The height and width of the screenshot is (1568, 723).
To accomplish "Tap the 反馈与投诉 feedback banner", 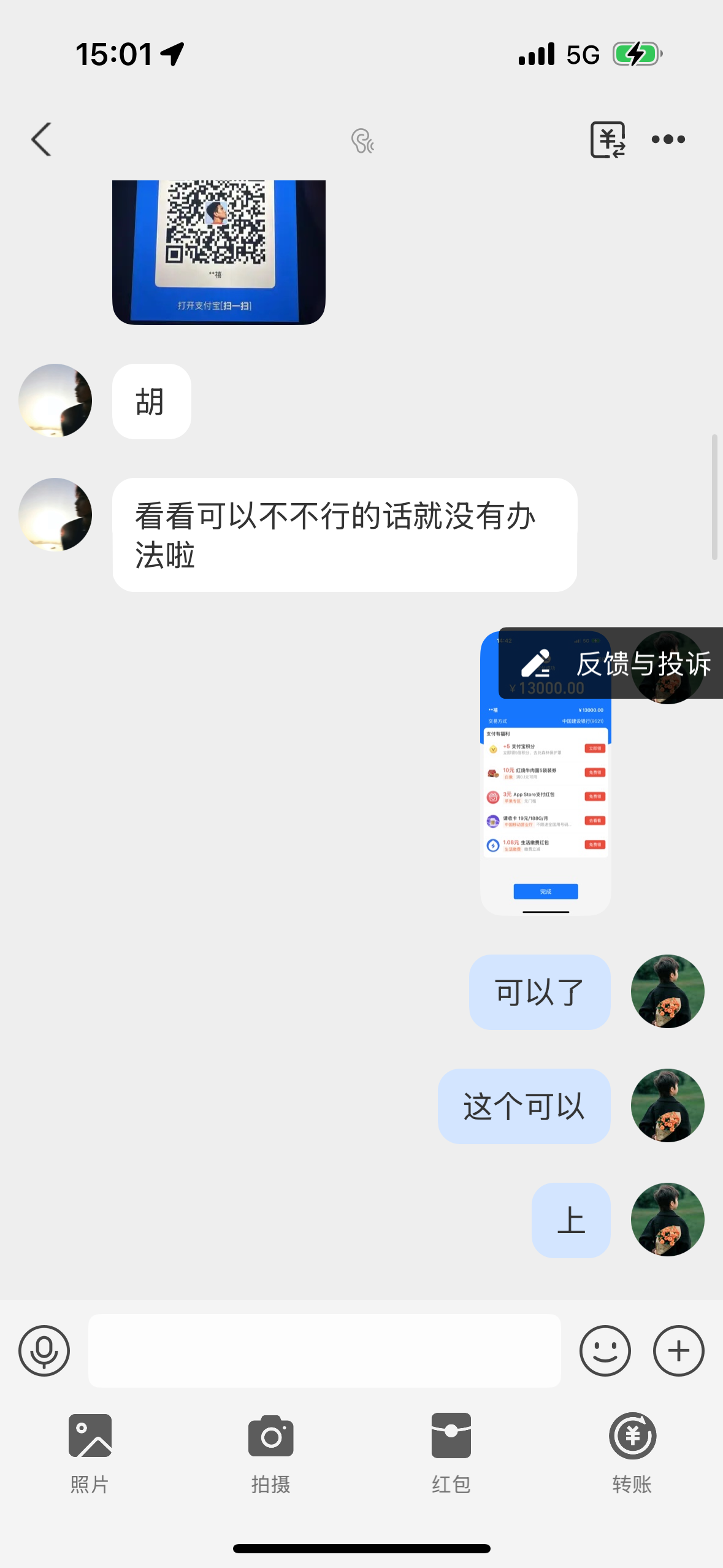I will click(x=643, y=664).
